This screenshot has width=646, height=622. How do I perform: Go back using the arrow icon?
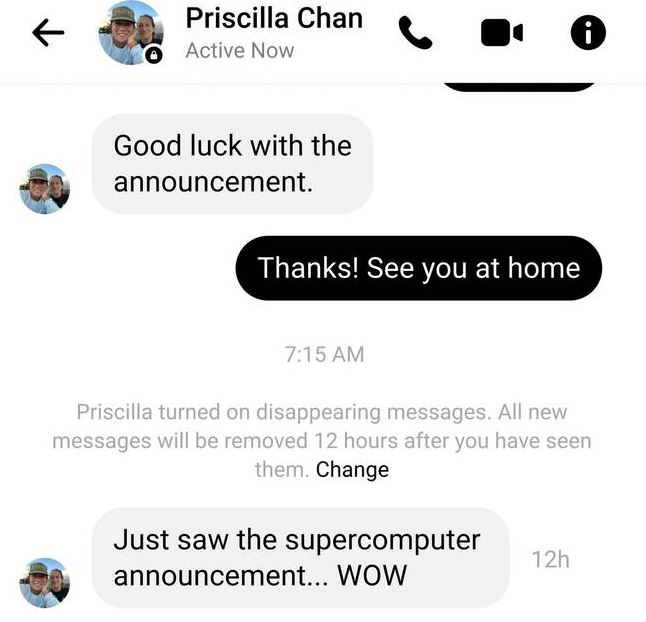click(48, 33)
